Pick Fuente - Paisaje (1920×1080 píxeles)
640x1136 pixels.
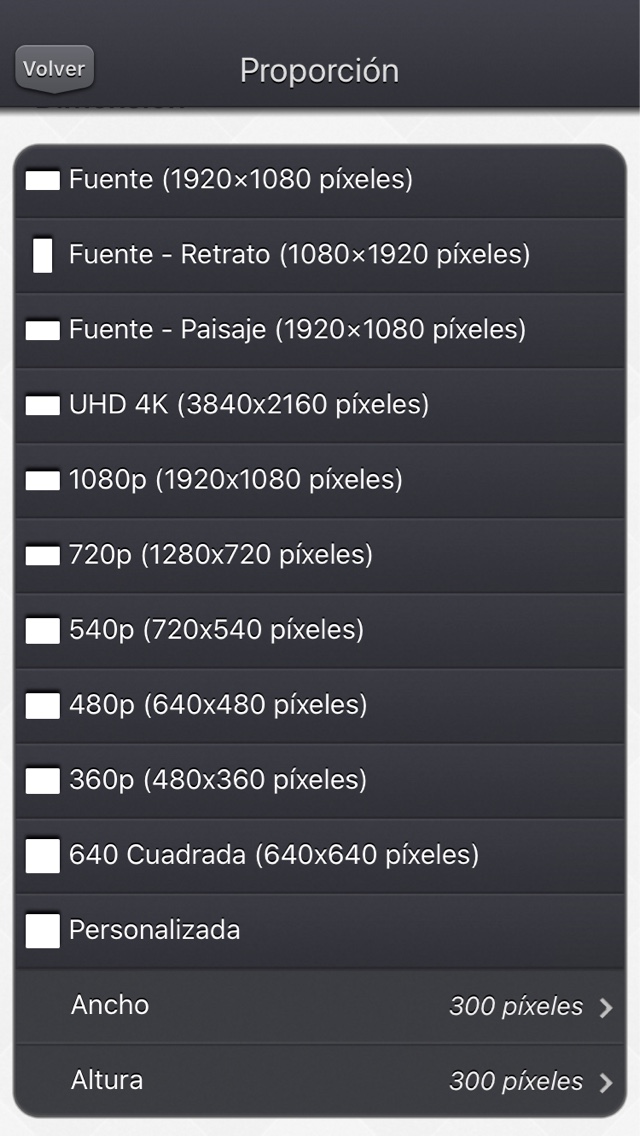[x=320, y=330]
